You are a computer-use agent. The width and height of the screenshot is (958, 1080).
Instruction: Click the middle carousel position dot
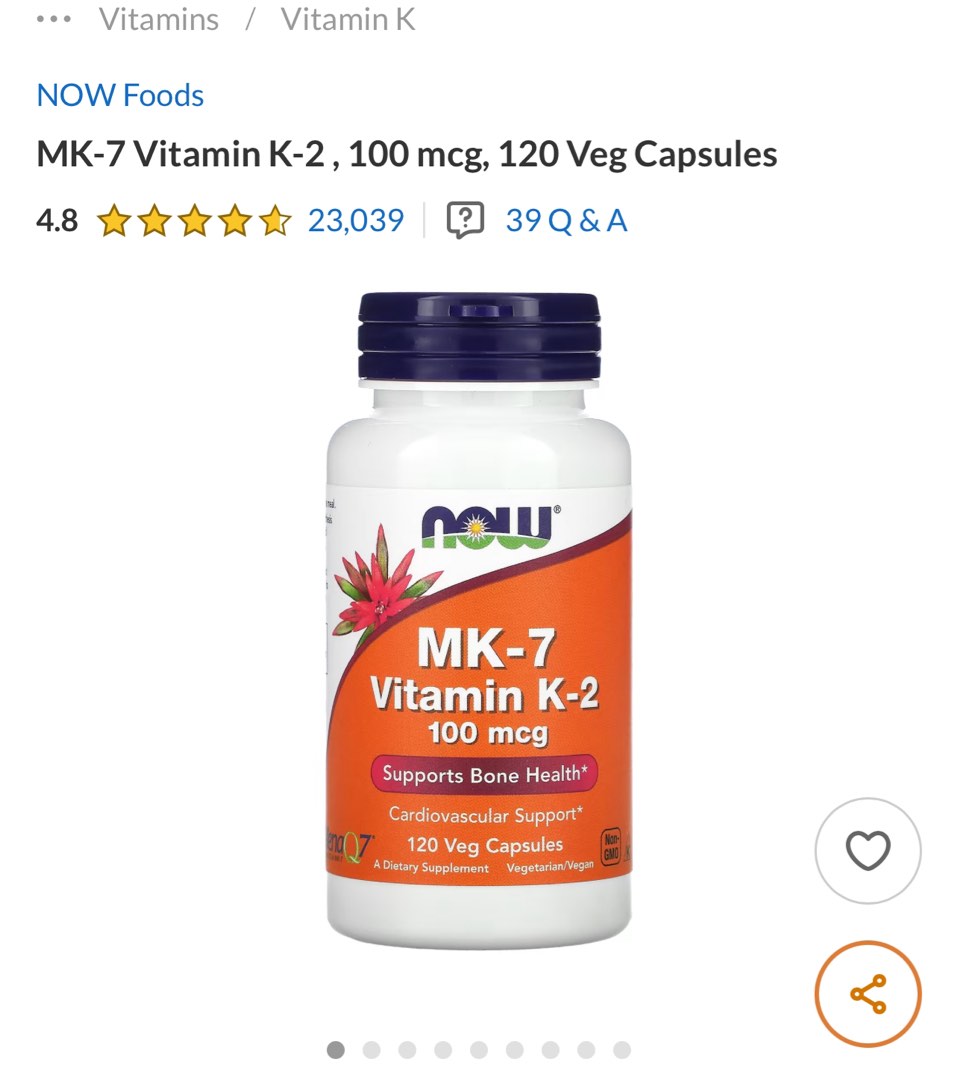pos(478,1050)
